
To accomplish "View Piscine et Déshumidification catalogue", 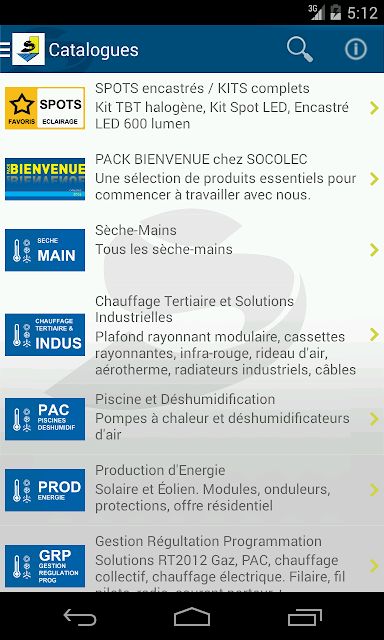I will (x=192, y=419).
